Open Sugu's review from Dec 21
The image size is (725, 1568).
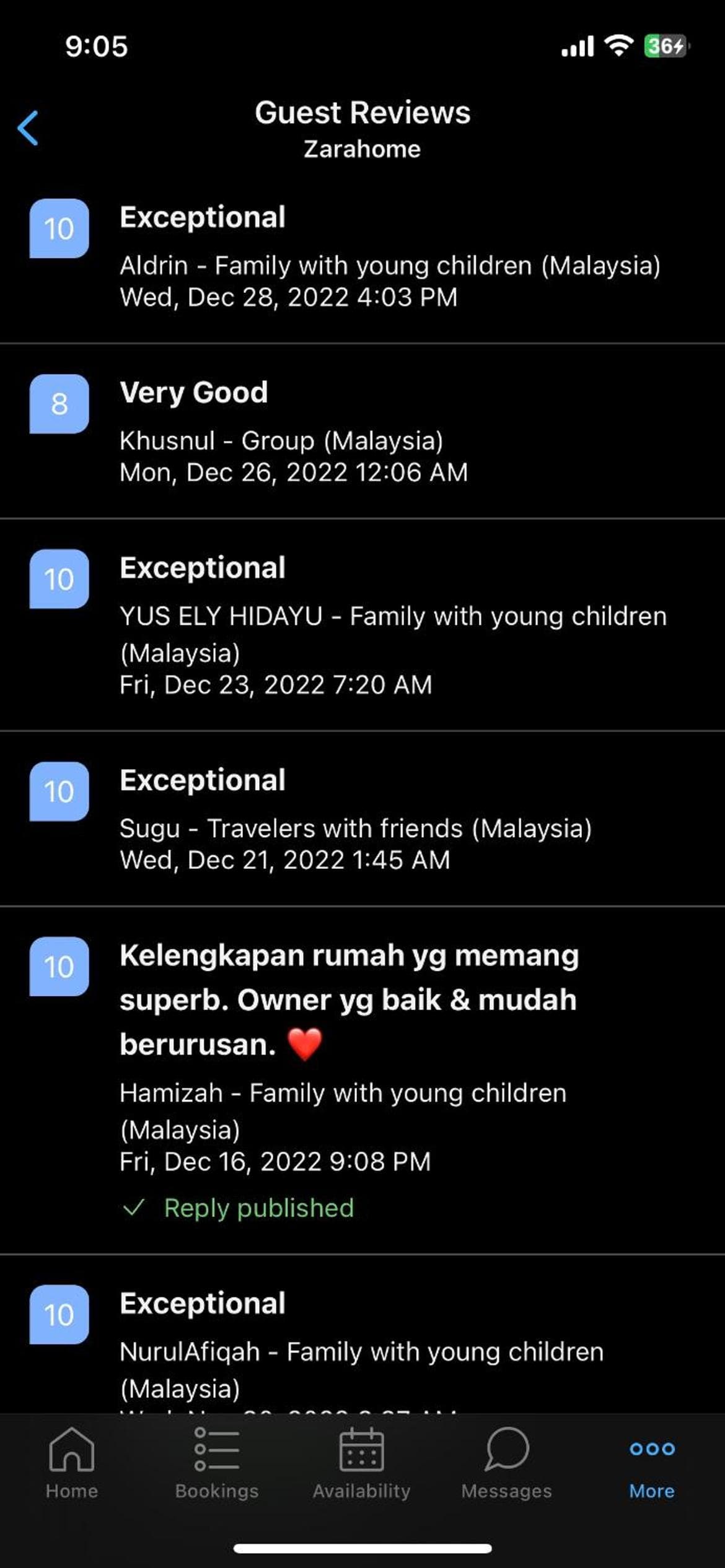point(362,819)
